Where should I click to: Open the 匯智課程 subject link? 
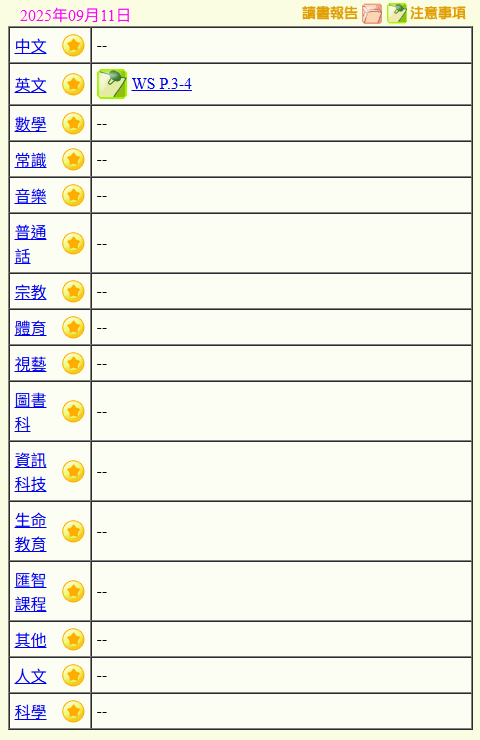pyautogui.click(x=30, y=592)
